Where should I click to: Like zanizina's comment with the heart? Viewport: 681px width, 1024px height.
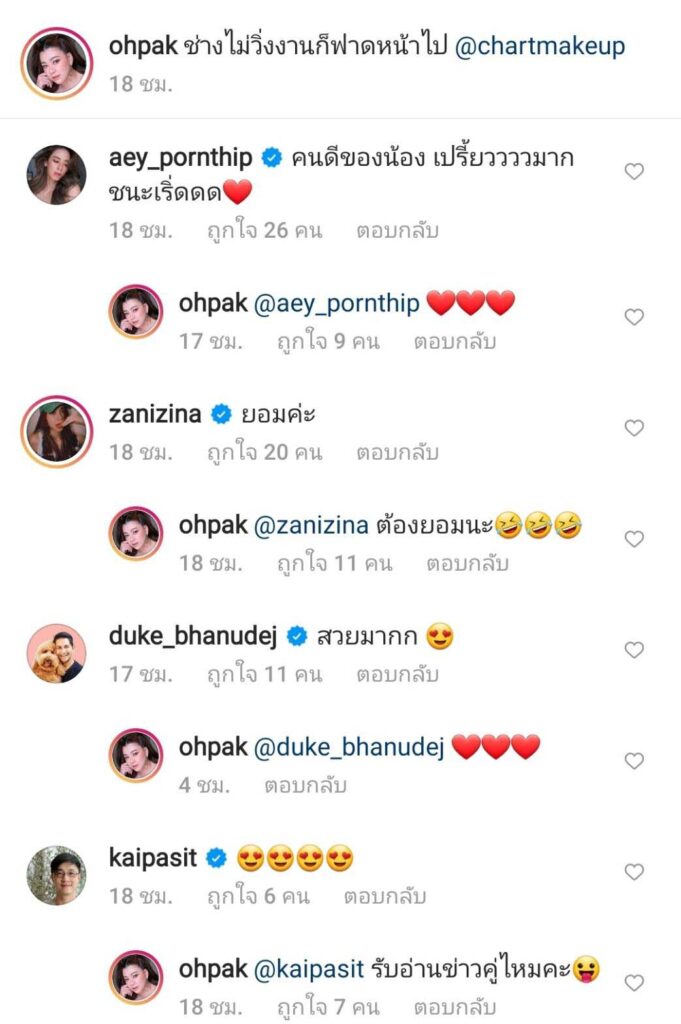pos(633,428)
